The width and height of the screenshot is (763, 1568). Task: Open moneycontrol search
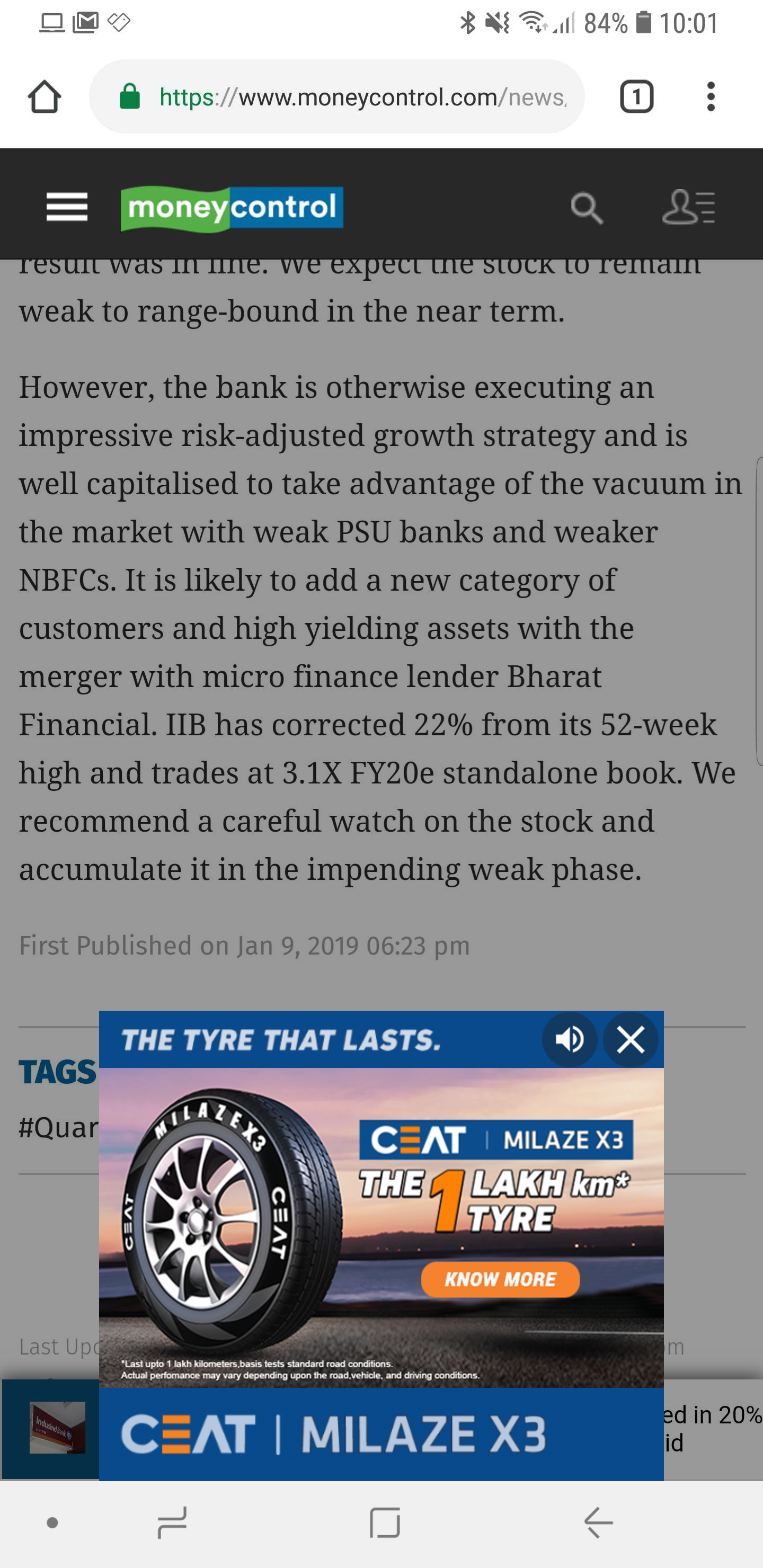point(587,208)
